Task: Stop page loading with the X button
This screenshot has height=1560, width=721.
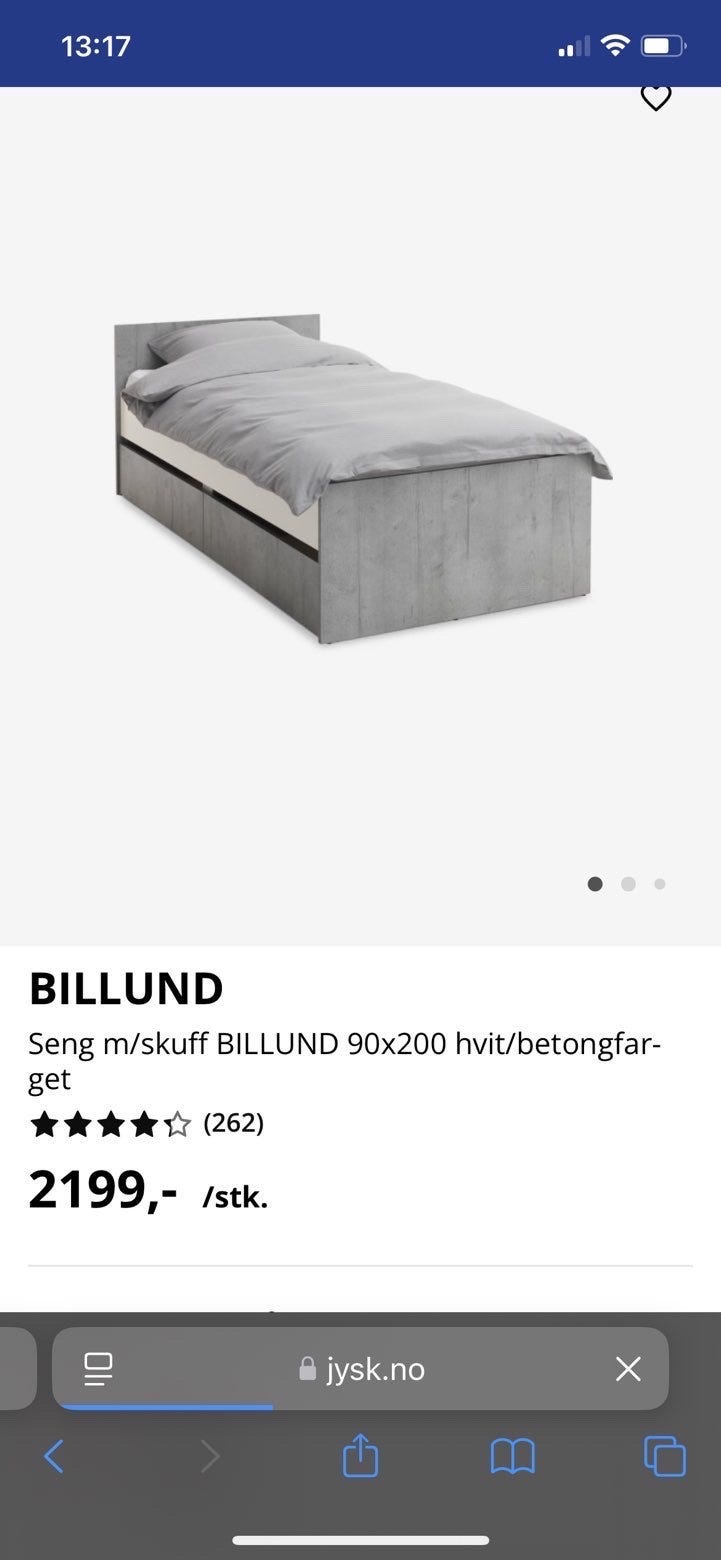Action: pyautogui.click(x=628, y=1369)
